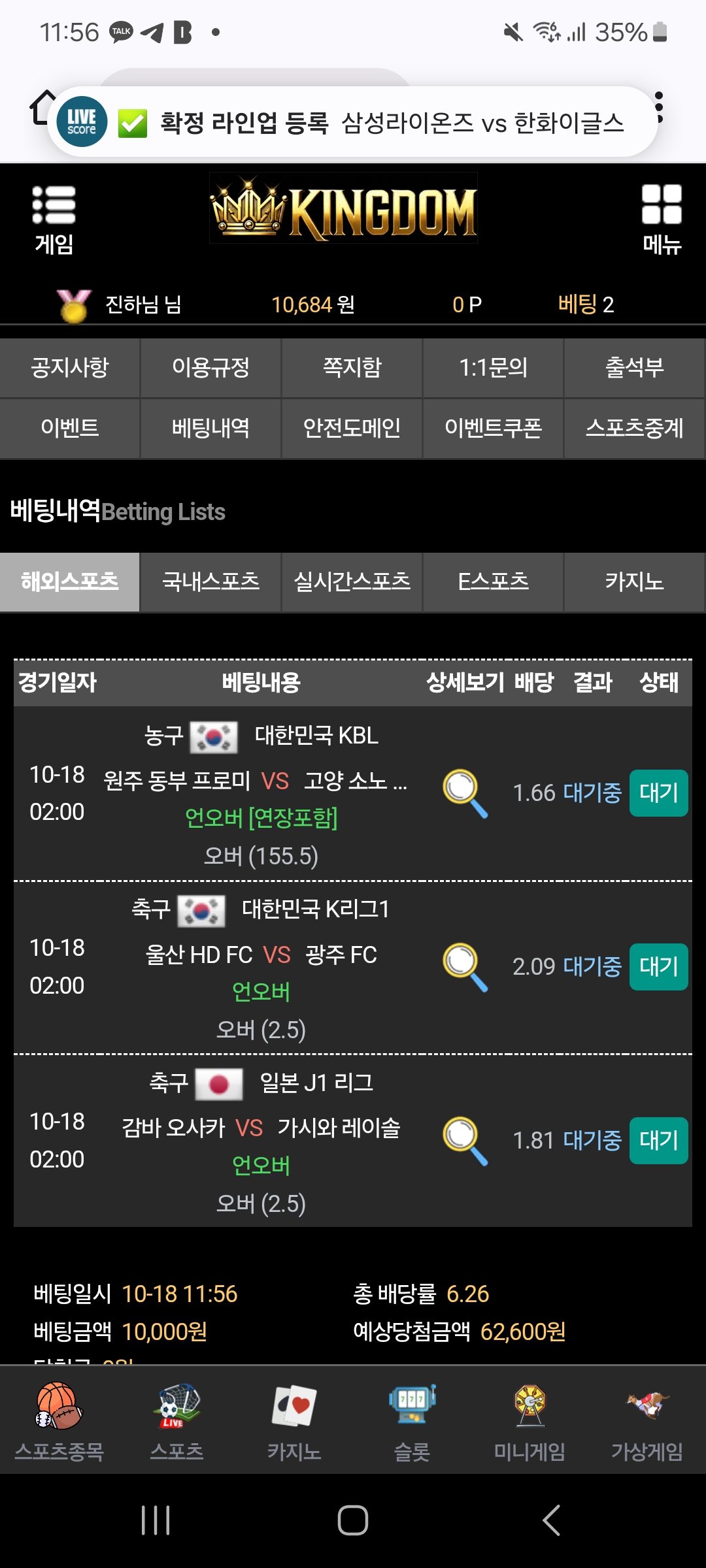Switch to the 실시간스포츠 tab

(x=352, y=581)
